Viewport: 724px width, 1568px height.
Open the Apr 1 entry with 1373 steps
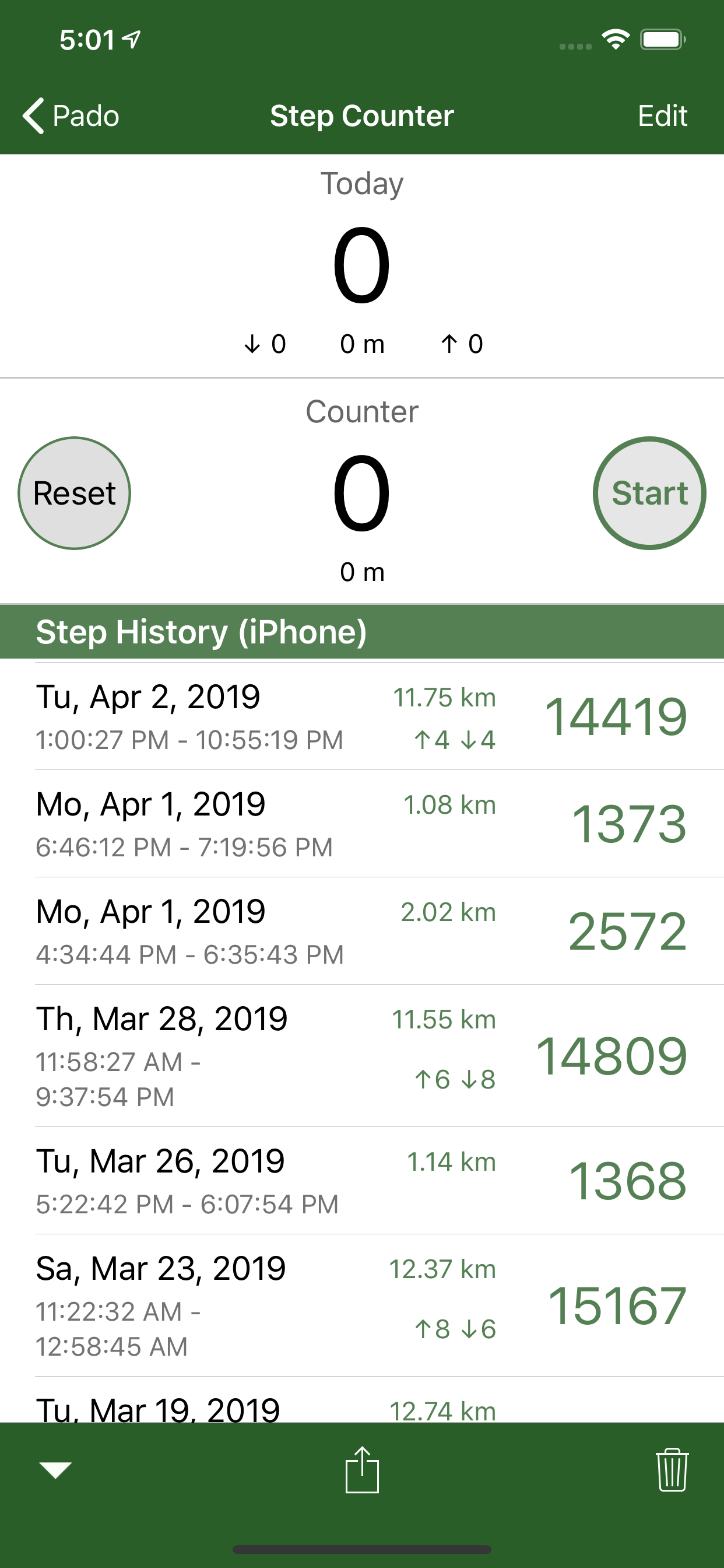[362, 824]
